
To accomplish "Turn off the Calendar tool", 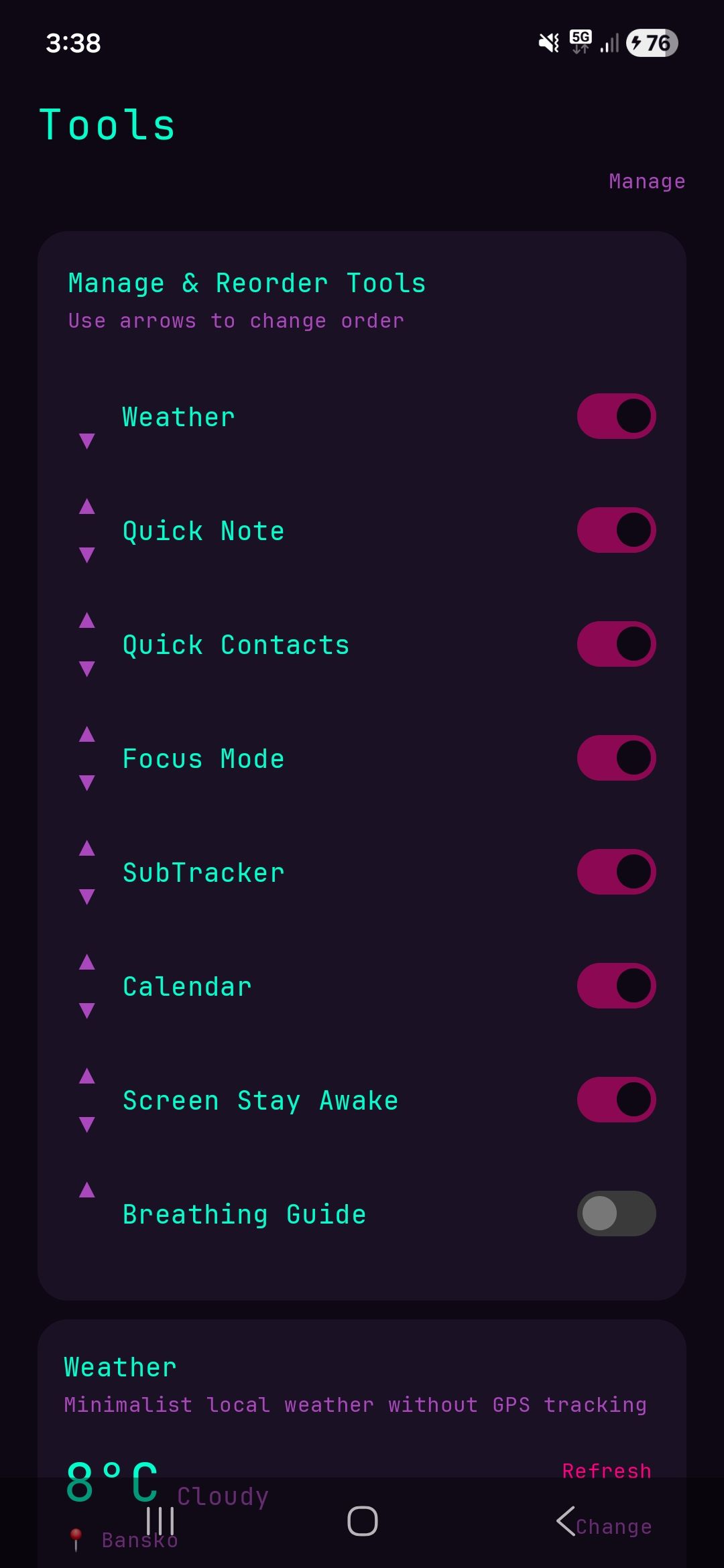I will pyautogui.click(x=616, y=986).
